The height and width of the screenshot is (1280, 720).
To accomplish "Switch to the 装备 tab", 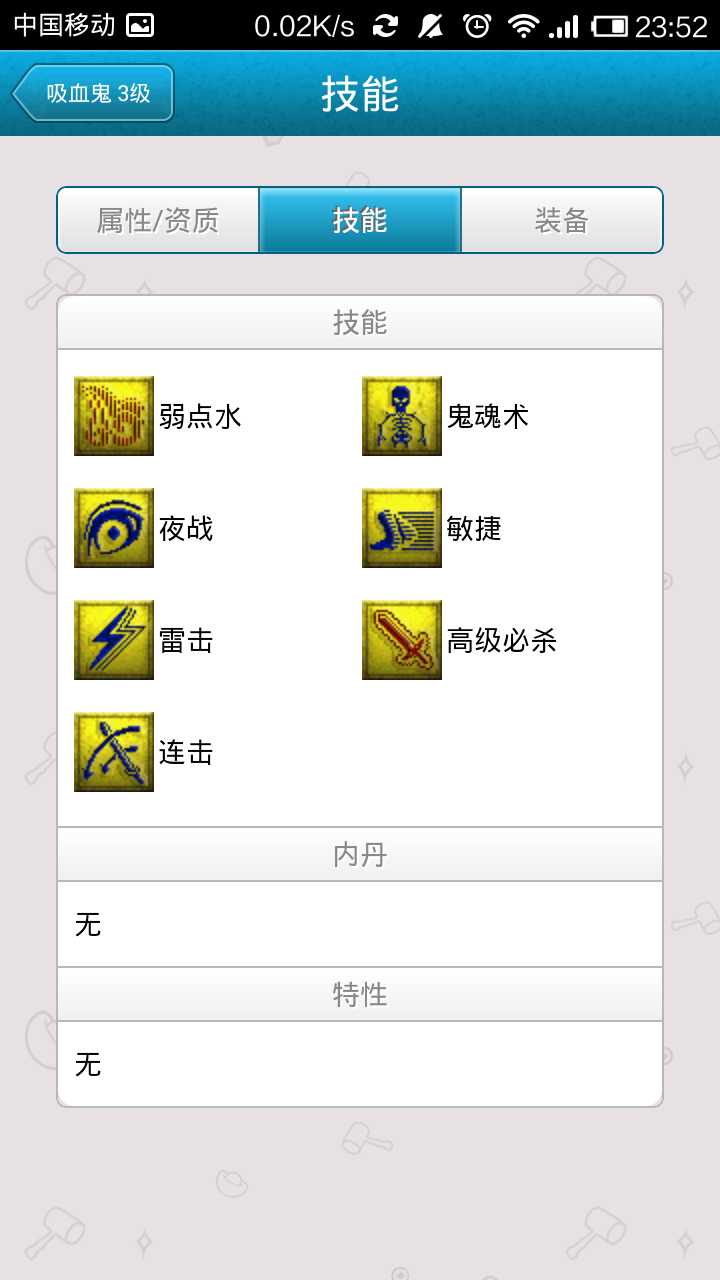I will click(561, 220).
